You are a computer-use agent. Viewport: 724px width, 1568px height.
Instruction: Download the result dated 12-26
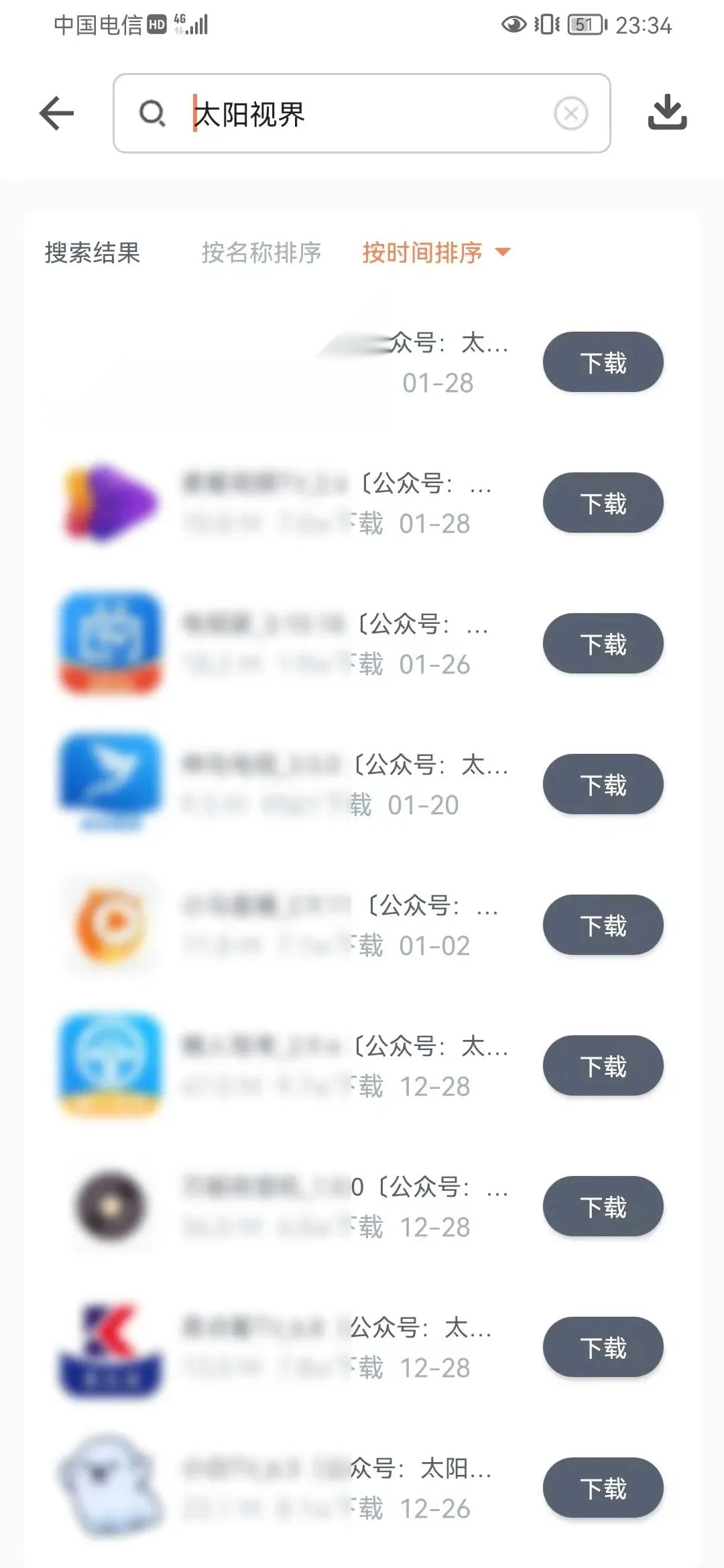[x=603, y=1488]
